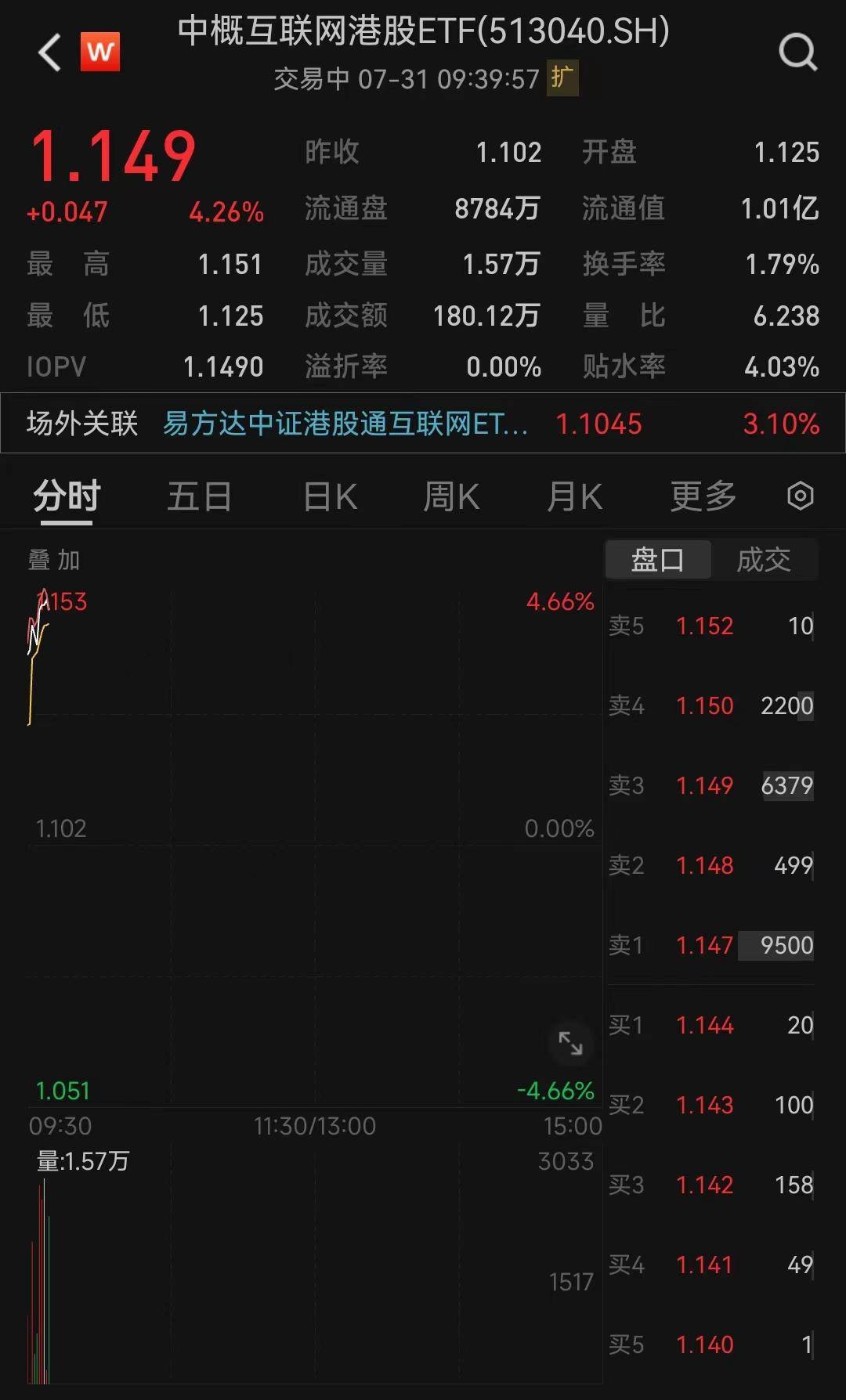Switch to the 日K daily candlestick view
This screenshot has height=1400, width=846.
[x=329, y=496]
